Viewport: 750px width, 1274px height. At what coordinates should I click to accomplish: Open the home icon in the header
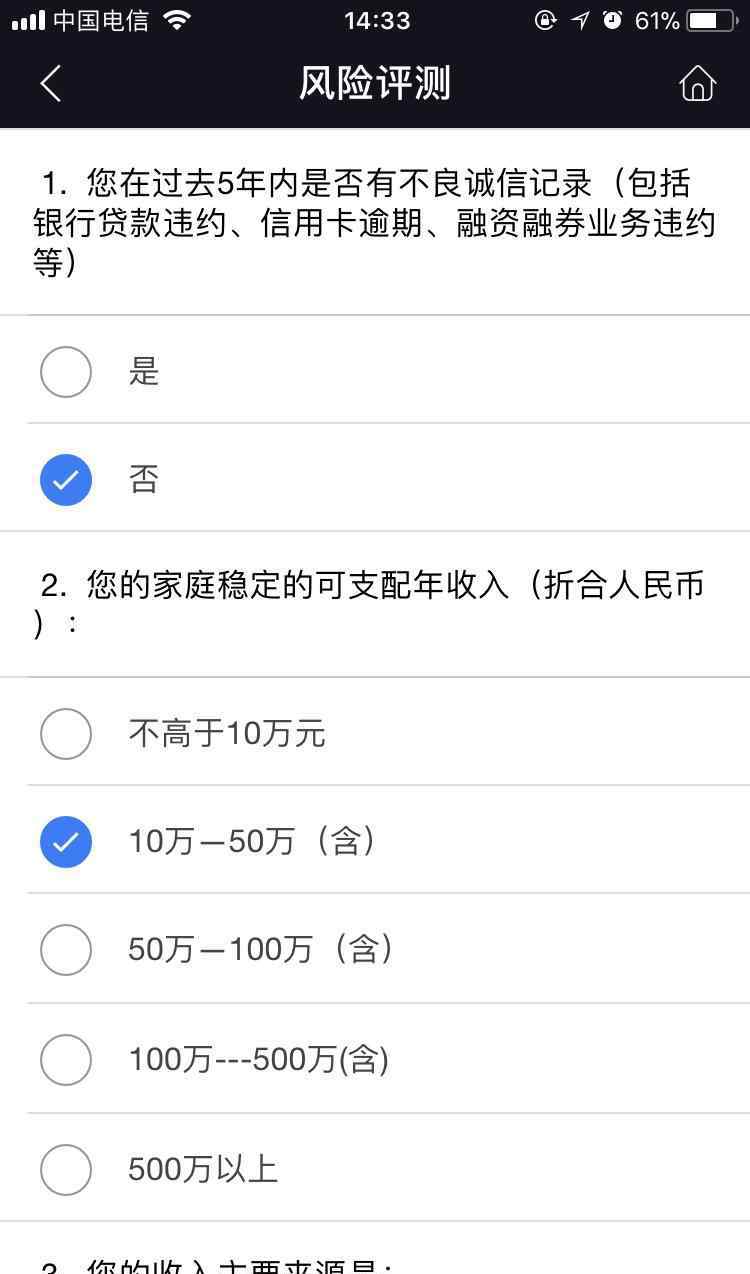(698, 84)
